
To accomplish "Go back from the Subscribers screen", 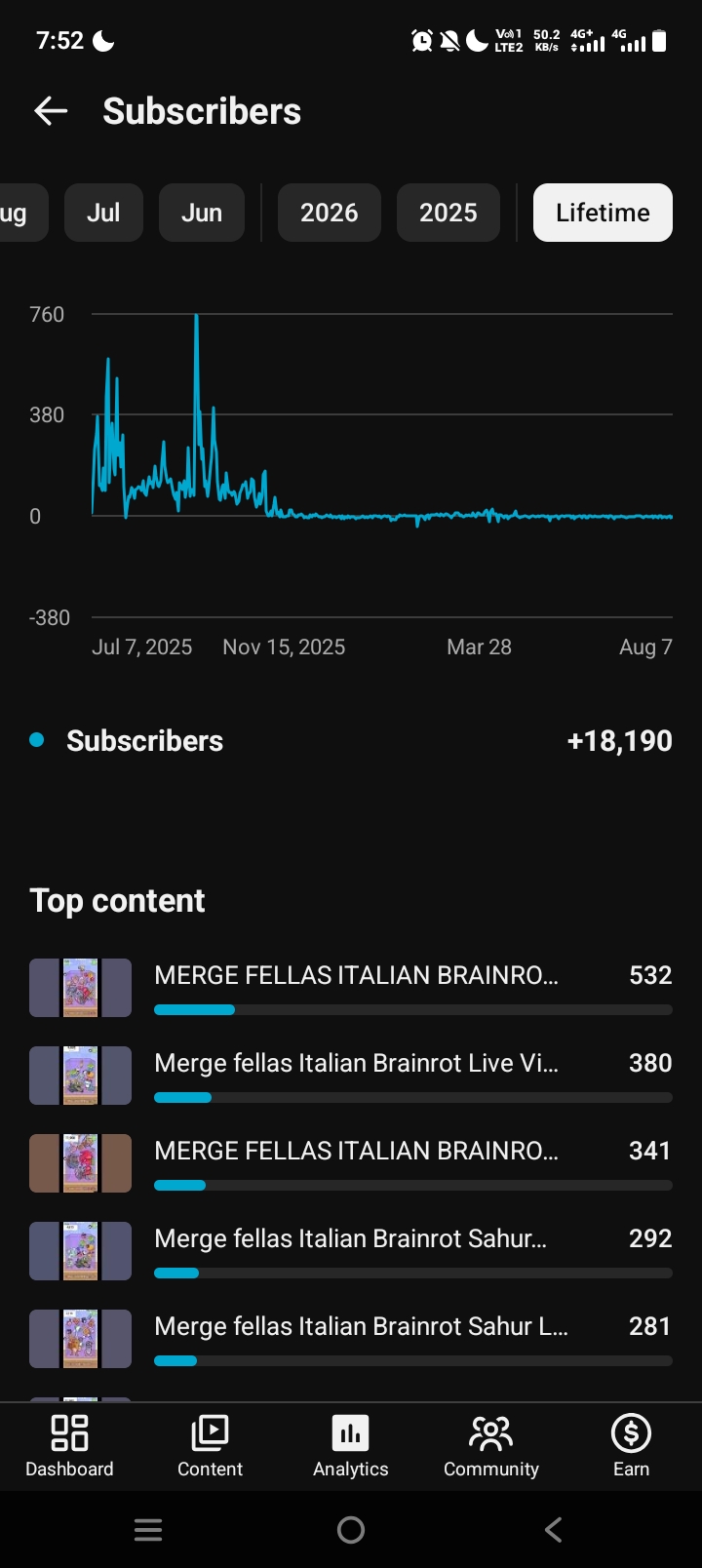I will tap(51, 111).
